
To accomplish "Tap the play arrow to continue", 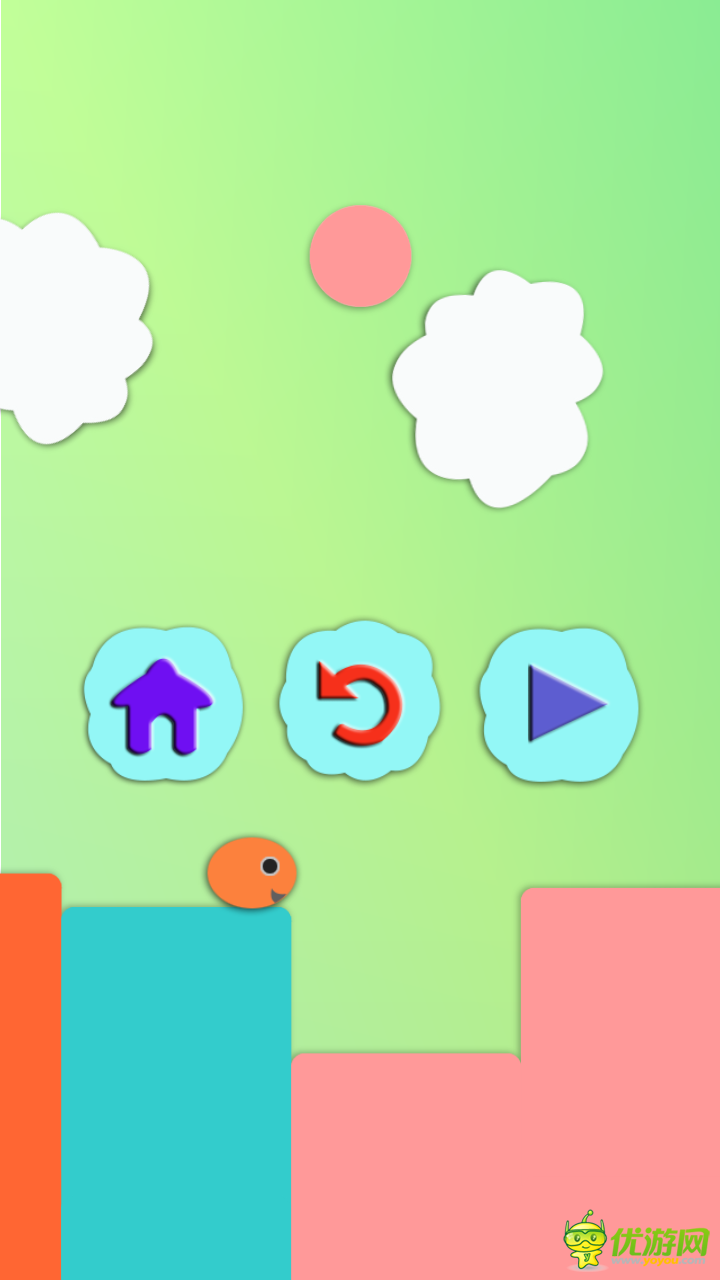I will point(560,704).
